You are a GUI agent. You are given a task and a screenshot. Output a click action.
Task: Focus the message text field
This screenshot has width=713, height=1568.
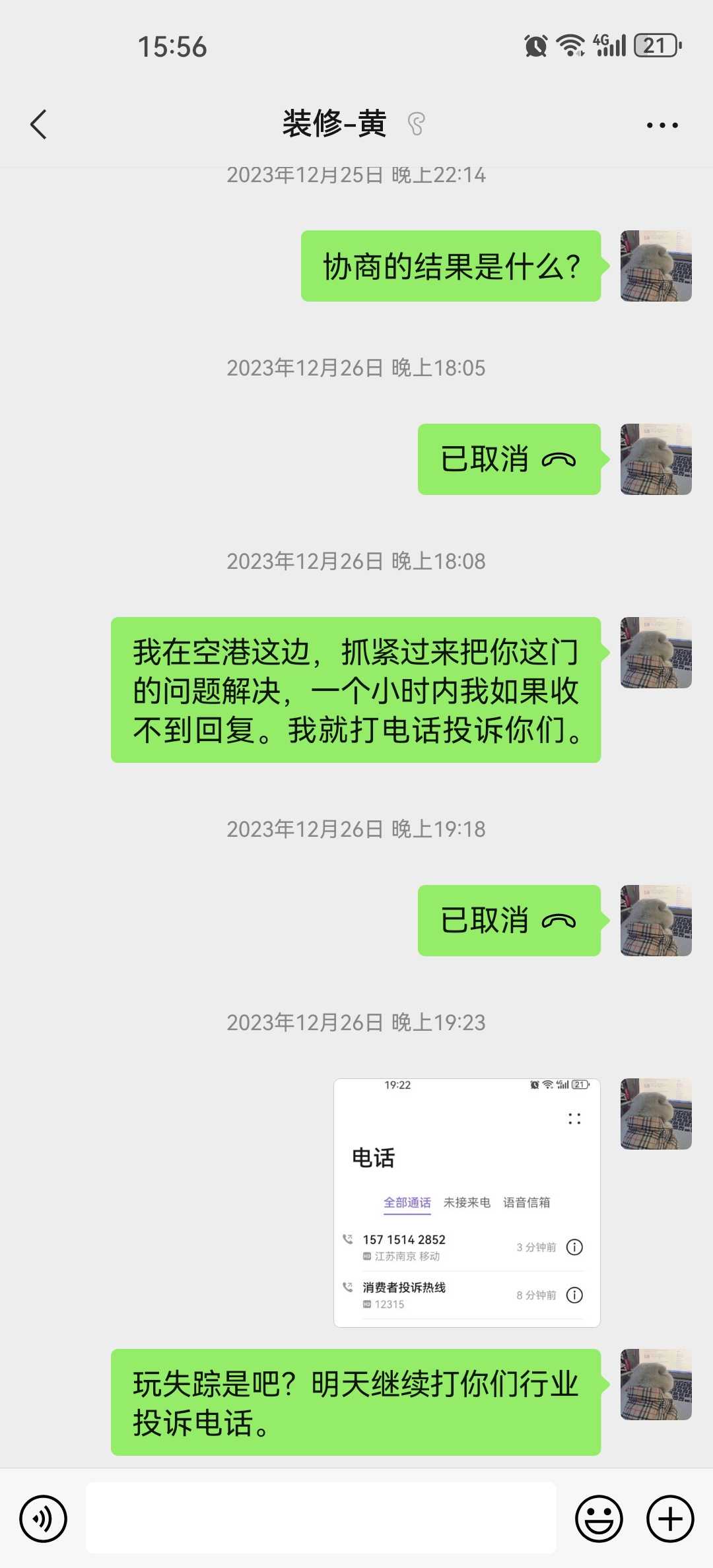[321, 1519]
